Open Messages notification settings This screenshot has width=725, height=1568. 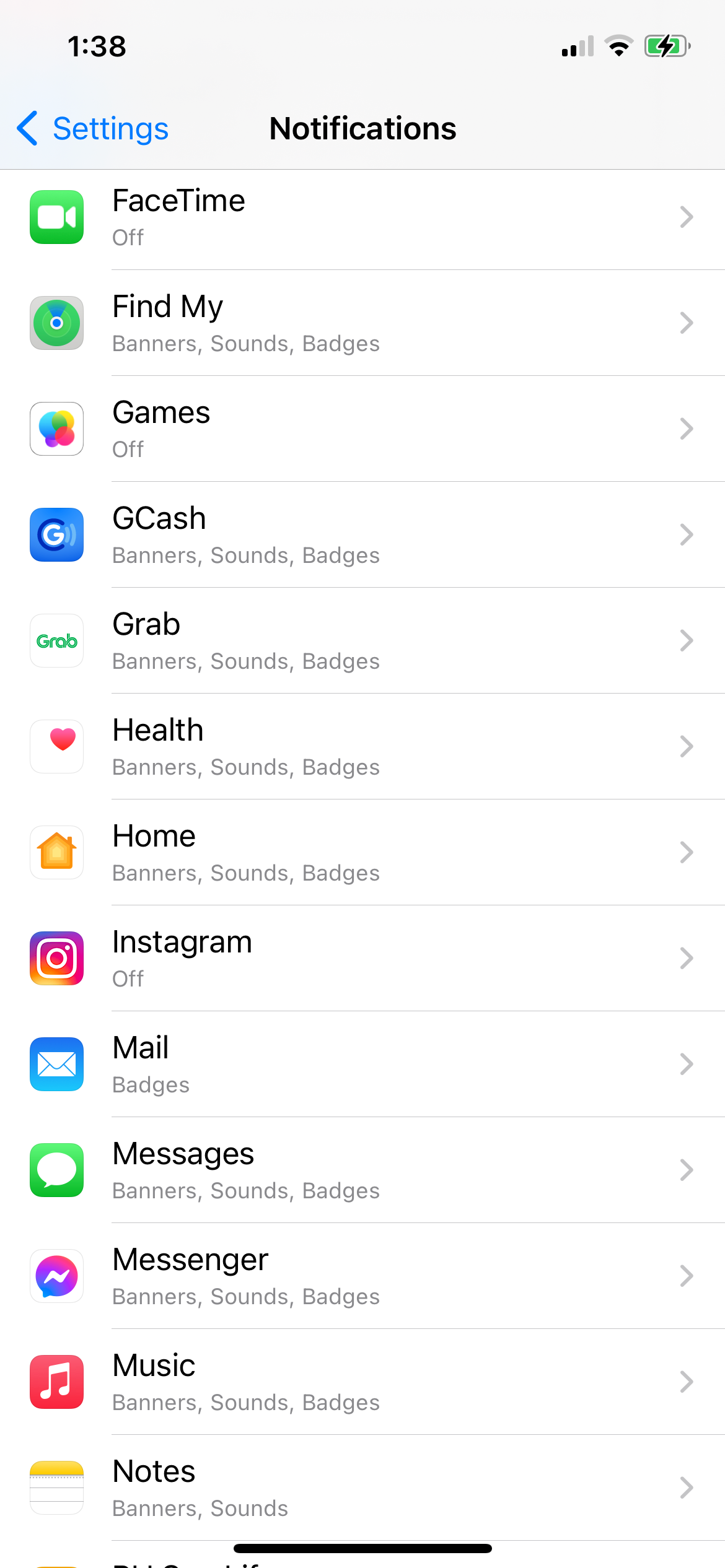pyautogui.click(x=362, y=1170)
